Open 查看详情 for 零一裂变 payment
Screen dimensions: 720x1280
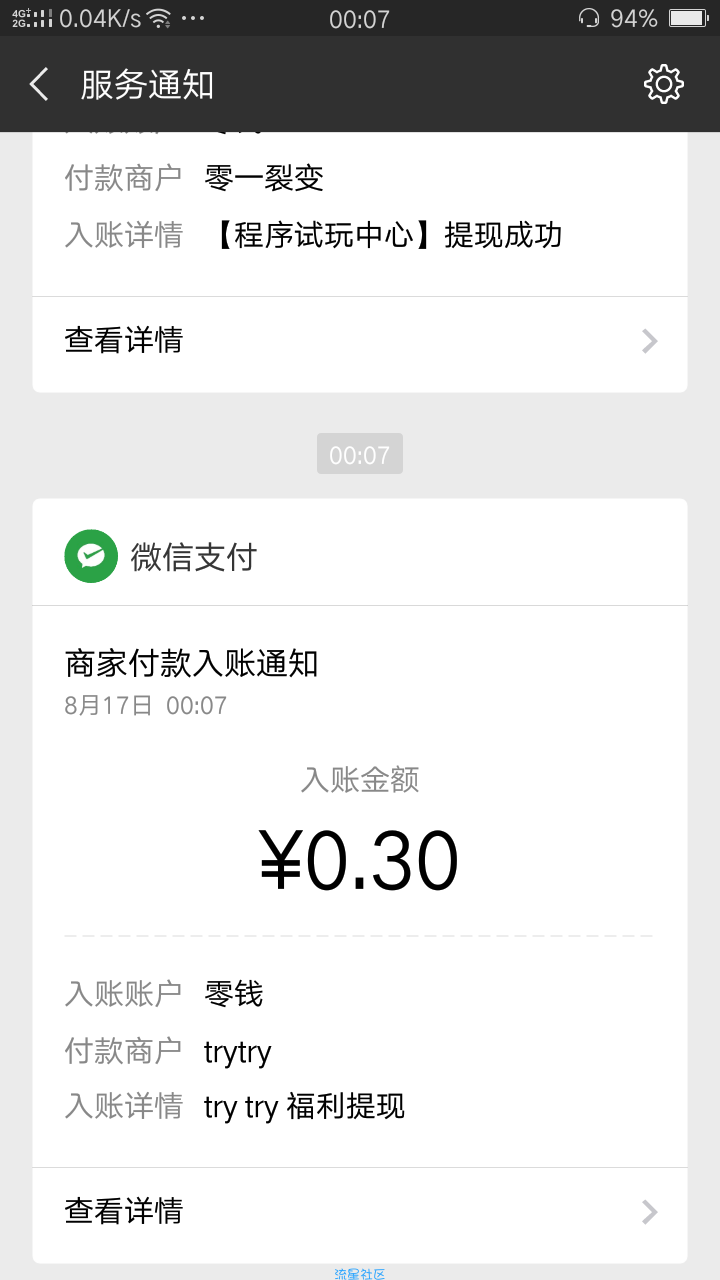tap(360, 341)
